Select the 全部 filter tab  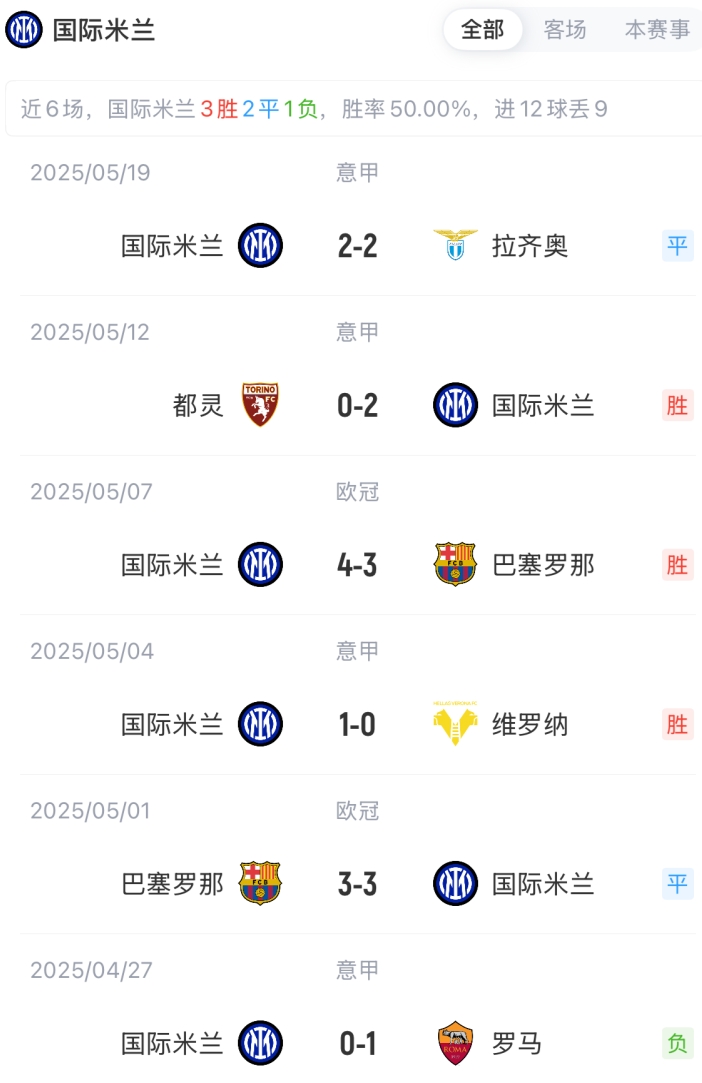pos(482,30)
